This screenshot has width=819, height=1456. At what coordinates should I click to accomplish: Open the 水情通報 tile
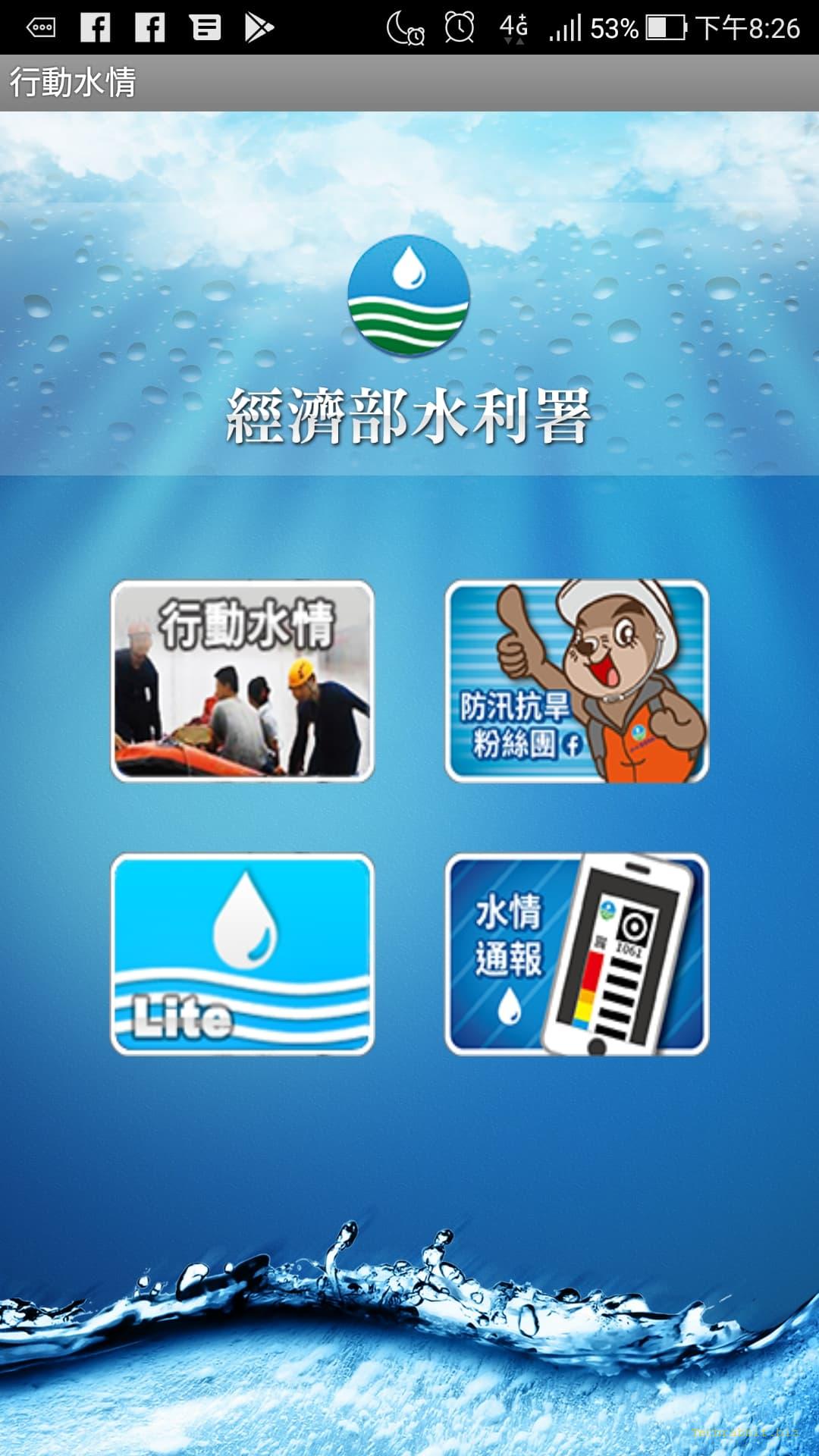[577, 954]
